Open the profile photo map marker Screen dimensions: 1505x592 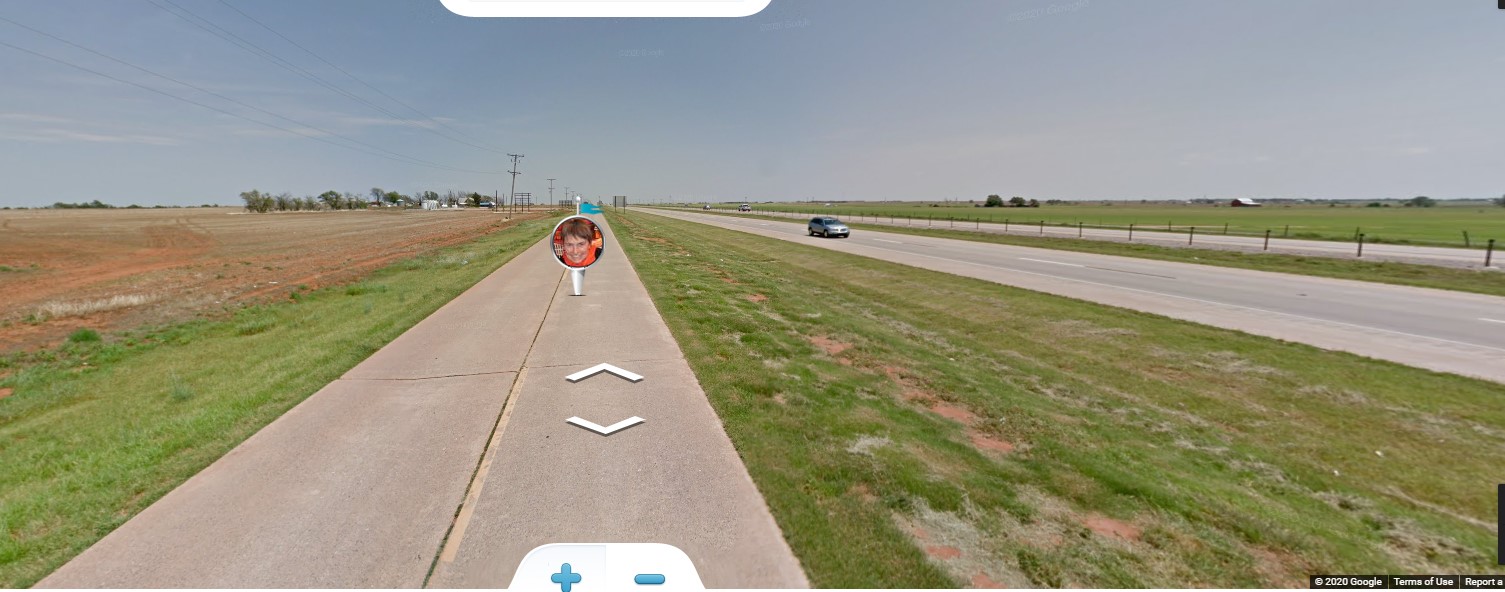point(577,243)
